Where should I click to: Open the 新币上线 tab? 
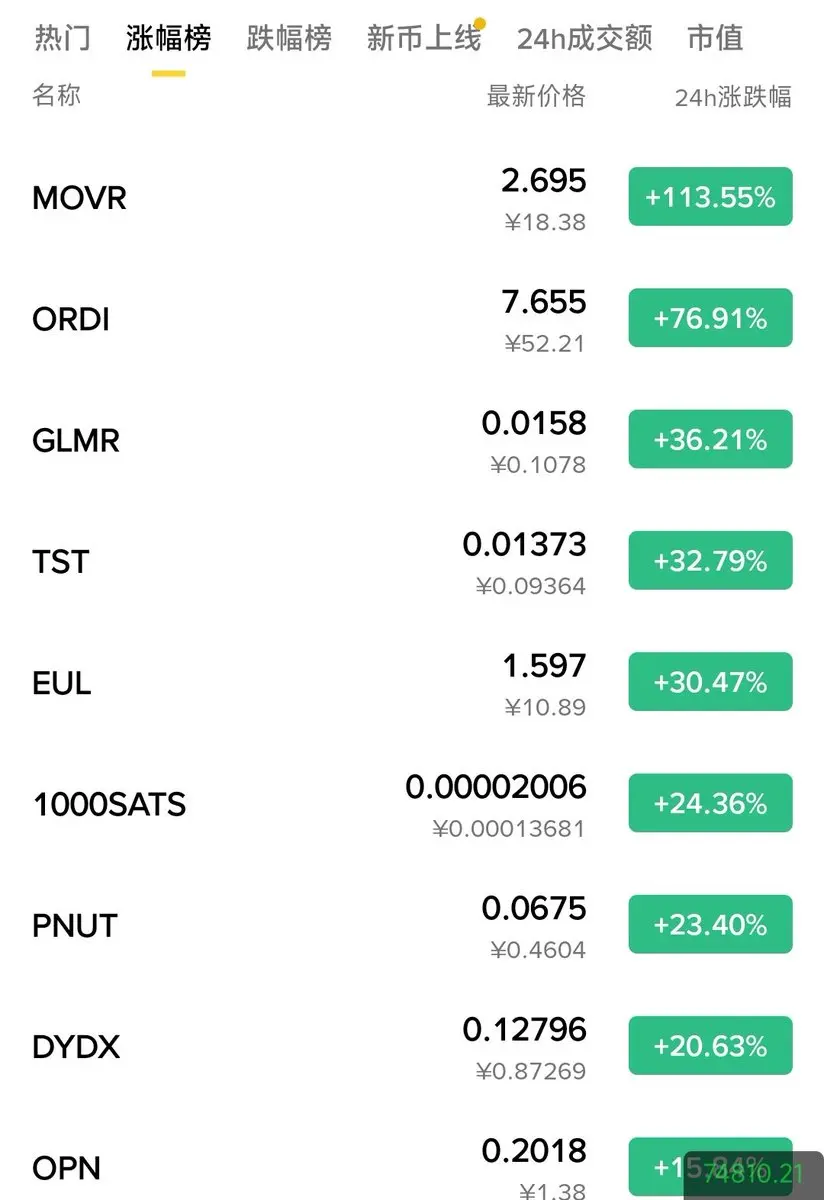(x=423, y=38)
